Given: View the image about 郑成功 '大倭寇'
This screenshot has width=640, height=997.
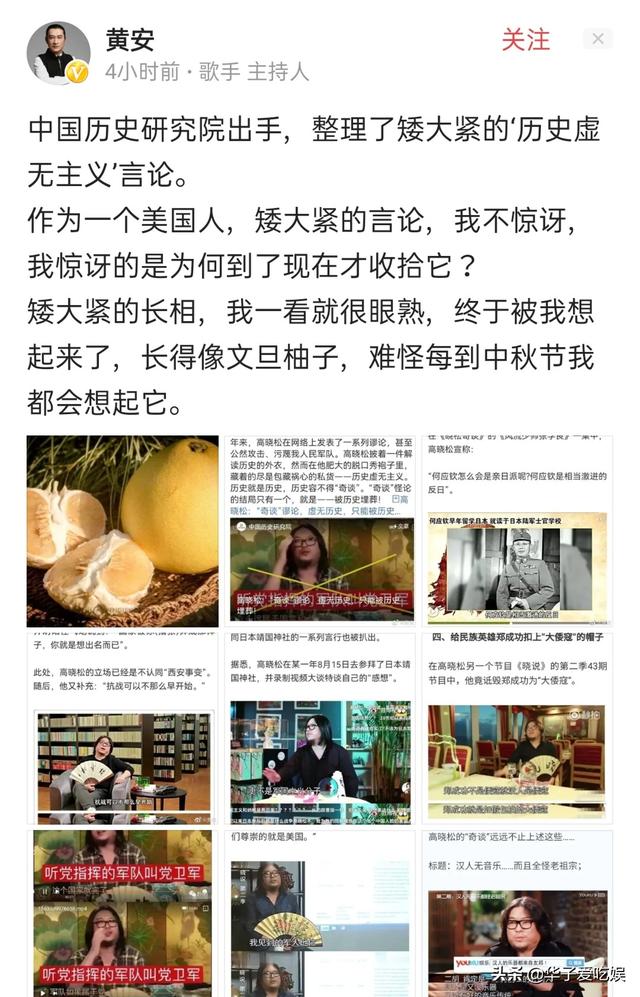Looking at the screenshot, I should pos(518,727).
